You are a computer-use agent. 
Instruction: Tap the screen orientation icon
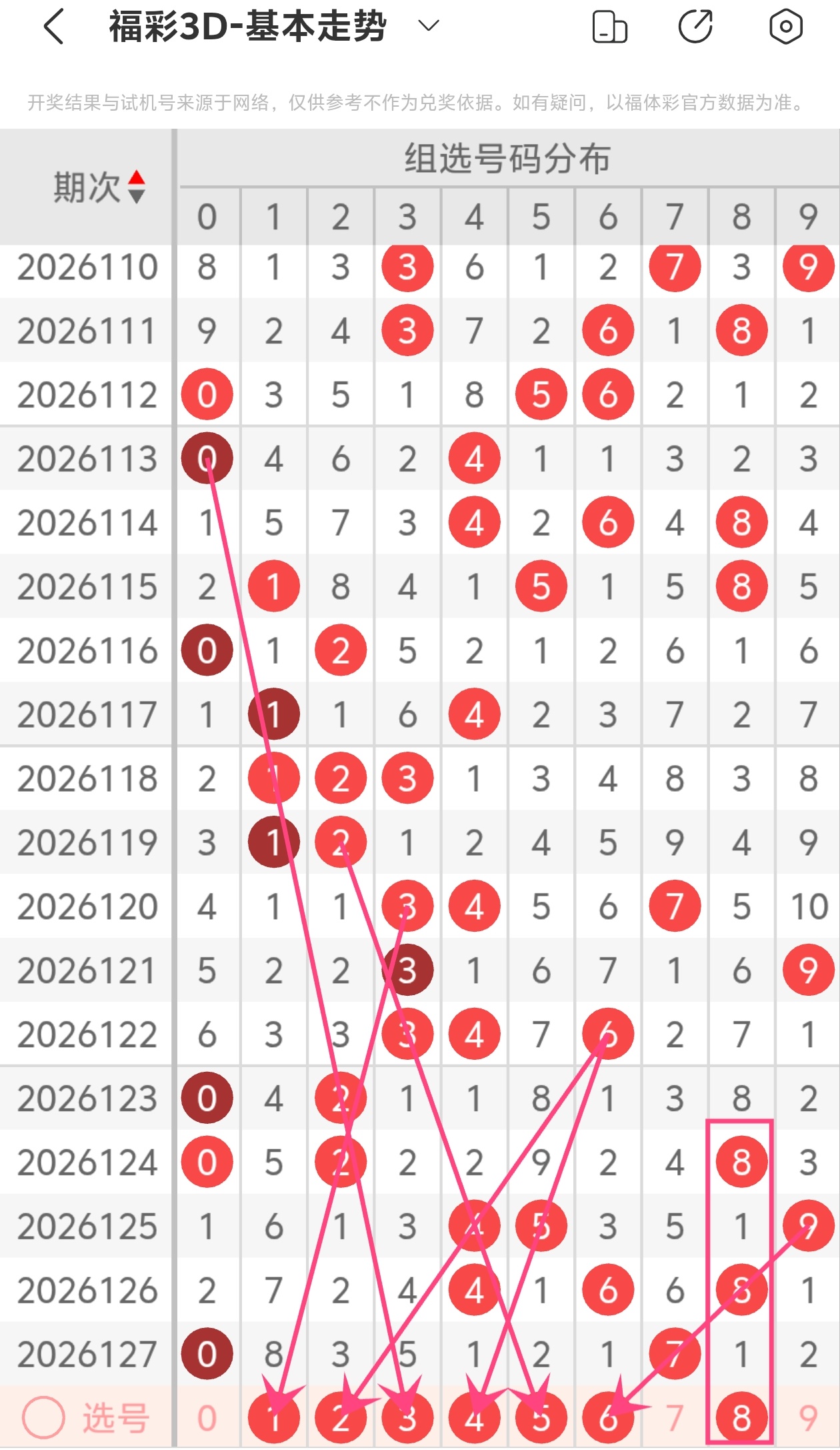click(x=610, y=27)
